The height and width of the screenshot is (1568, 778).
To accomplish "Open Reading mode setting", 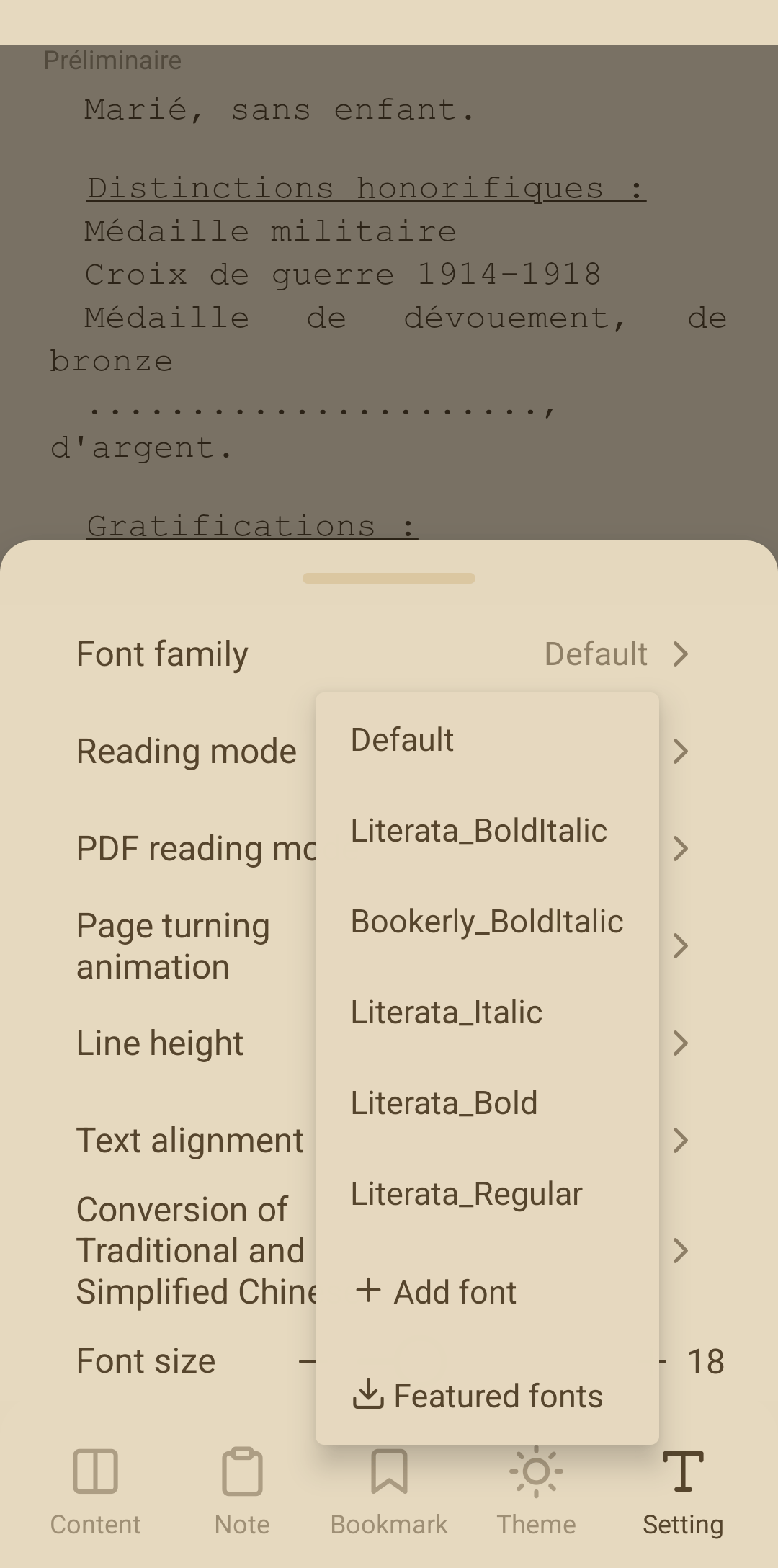I will [187, 752].
